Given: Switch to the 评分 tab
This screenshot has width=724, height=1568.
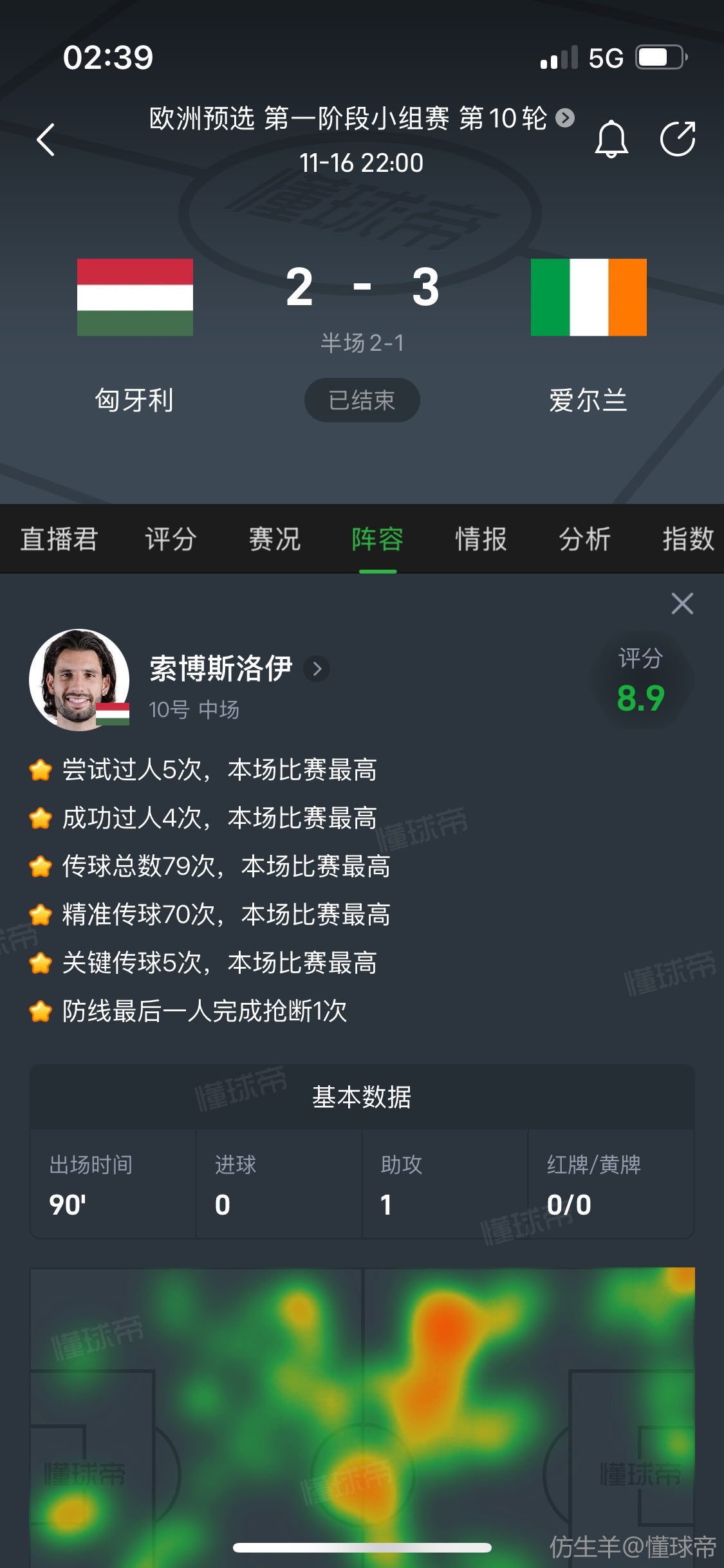Looking at the screenshot, I should (x=171, y=539).
